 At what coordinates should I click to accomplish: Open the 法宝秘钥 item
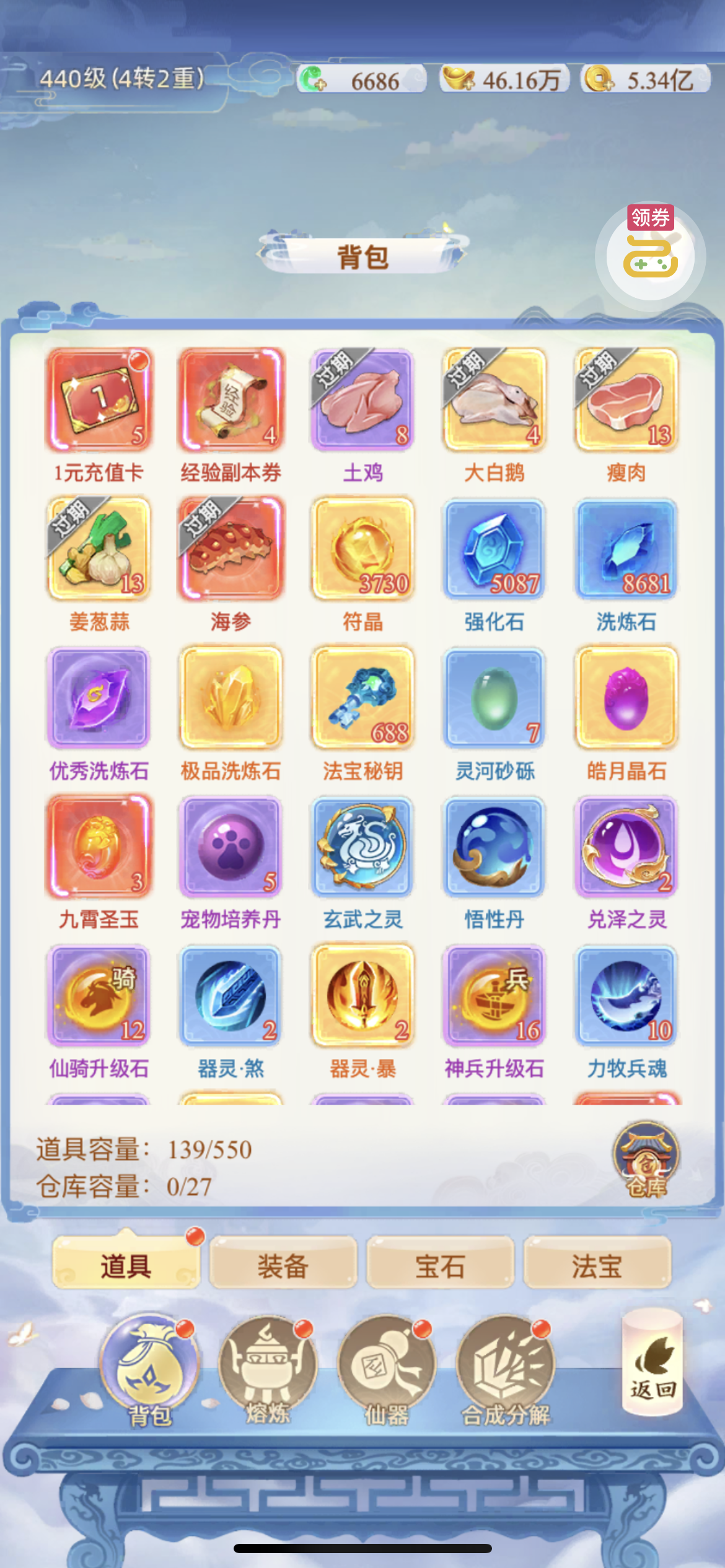[x=363, y=698]
